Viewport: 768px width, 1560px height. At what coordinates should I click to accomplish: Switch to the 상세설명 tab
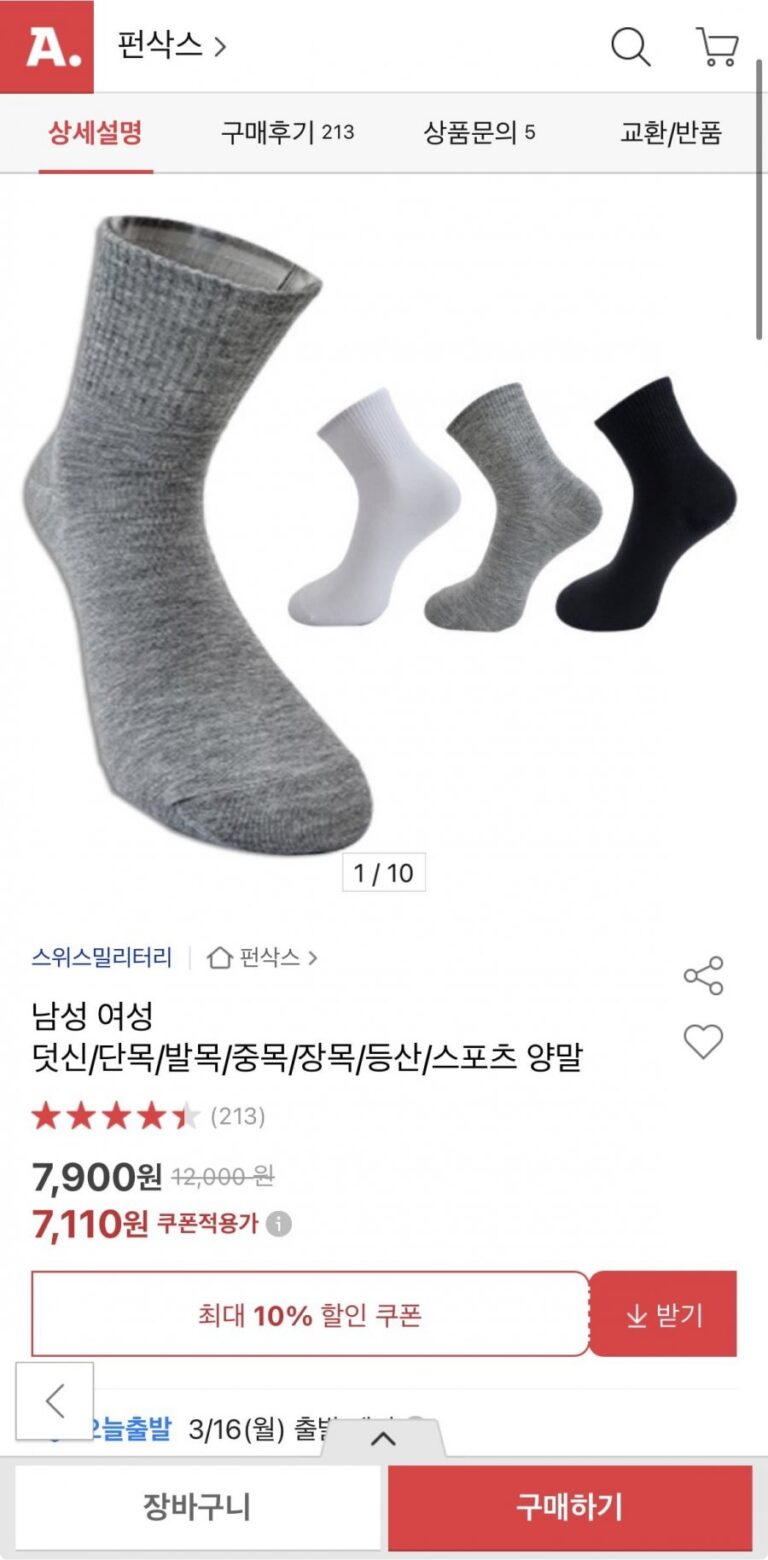[96, 133]
